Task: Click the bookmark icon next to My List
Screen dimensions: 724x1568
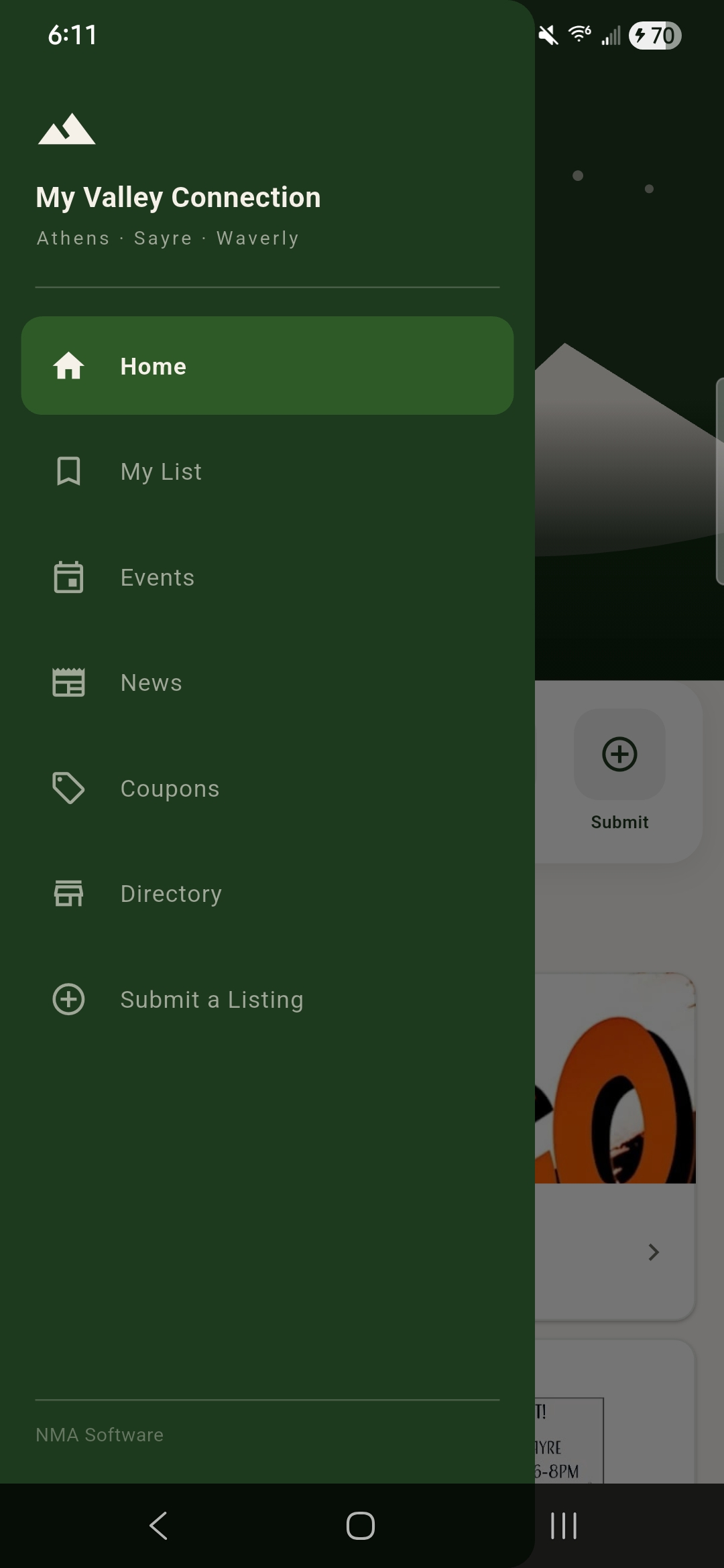Action: 68,470
